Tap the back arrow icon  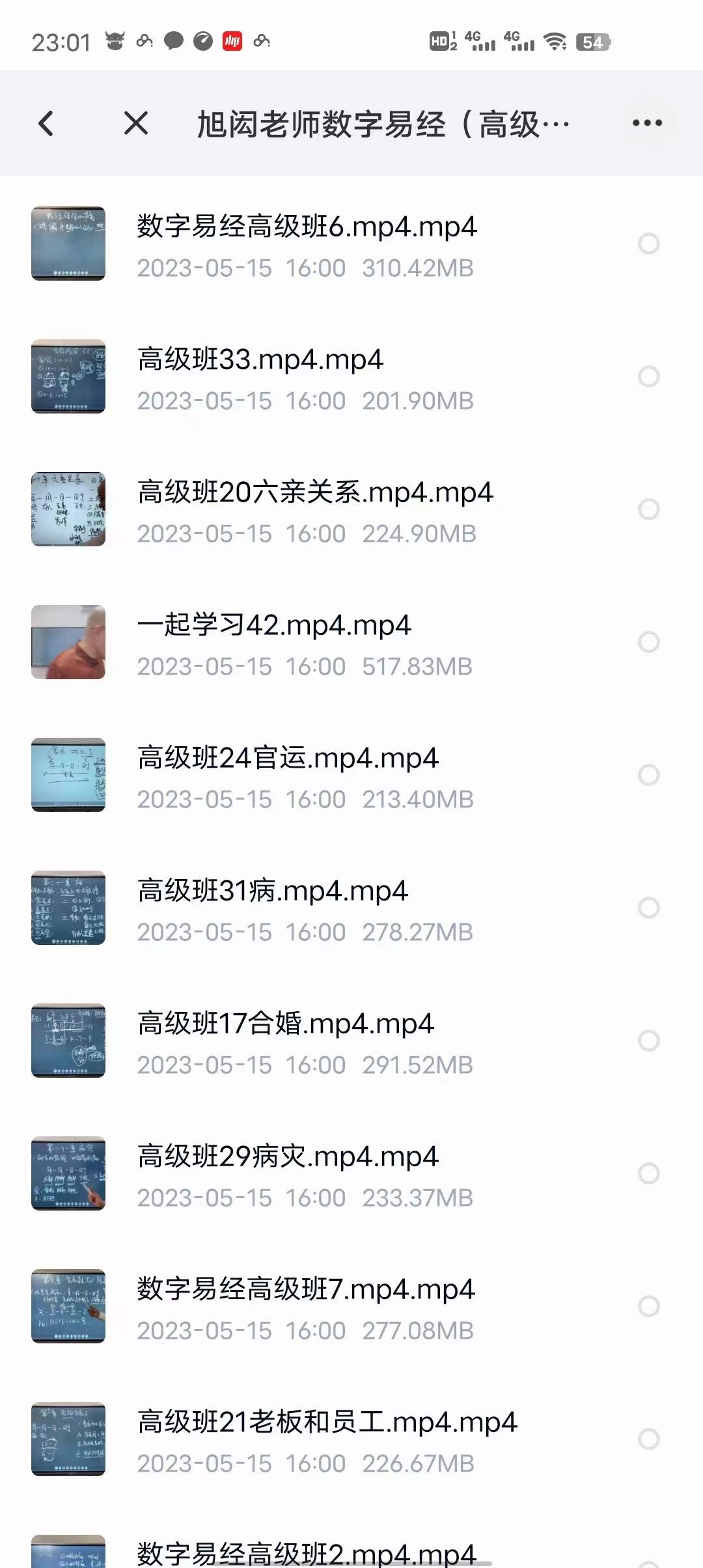click(x=46, y=122)
